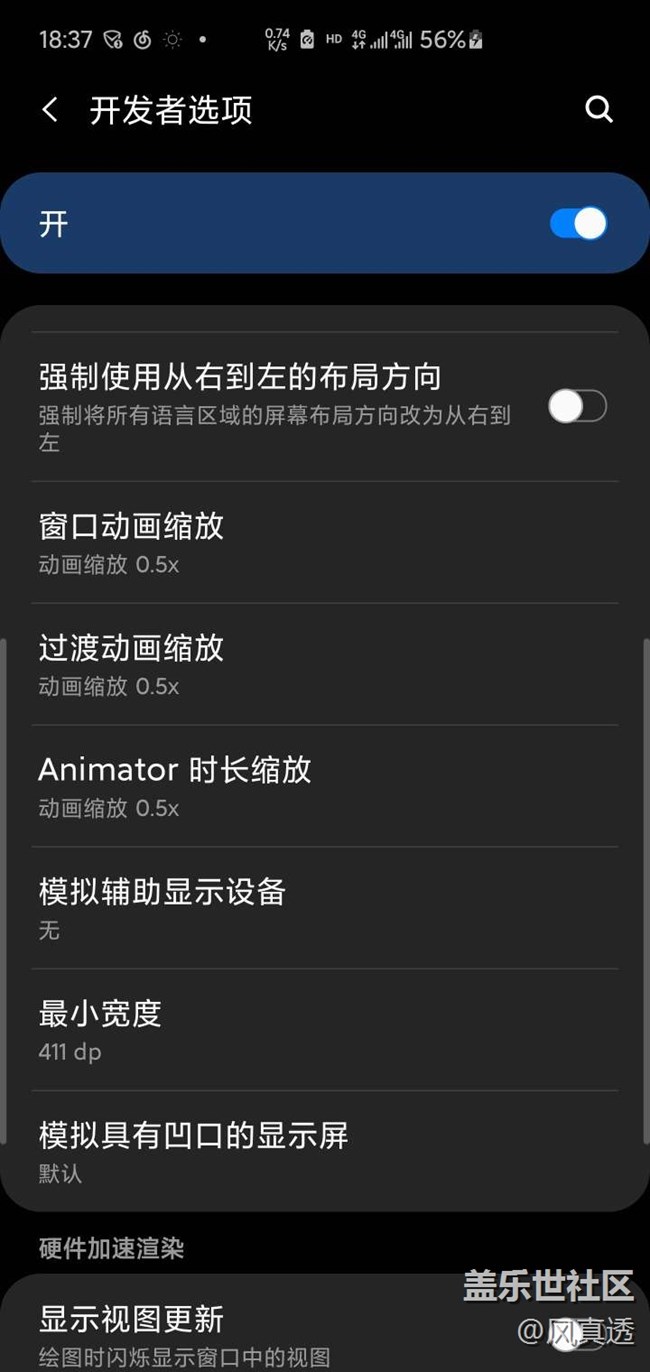The width and height of the screenshot is (650, 1372).
Task: Turn off the 开 developer options switch
Action: [x=578, y=223]
